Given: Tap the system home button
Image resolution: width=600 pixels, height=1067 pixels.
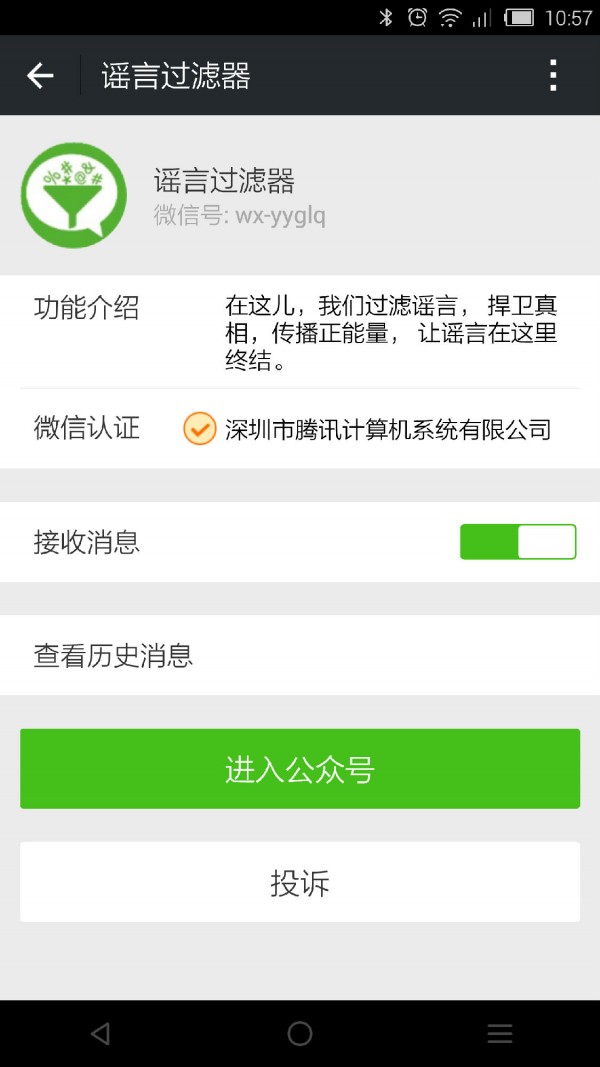Looking at the screenshot, I should pyautogui.click(x=300, y=1034).
